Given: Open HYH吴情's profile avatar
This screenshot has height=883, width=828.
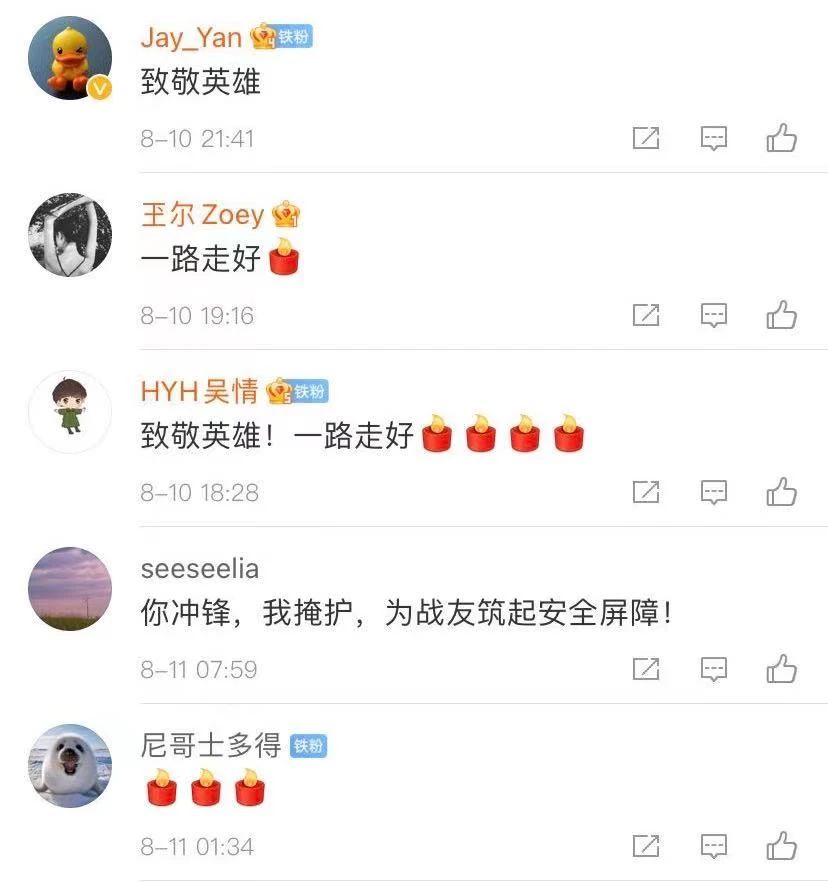Looking at the screenshot, I should pos(69,412).
